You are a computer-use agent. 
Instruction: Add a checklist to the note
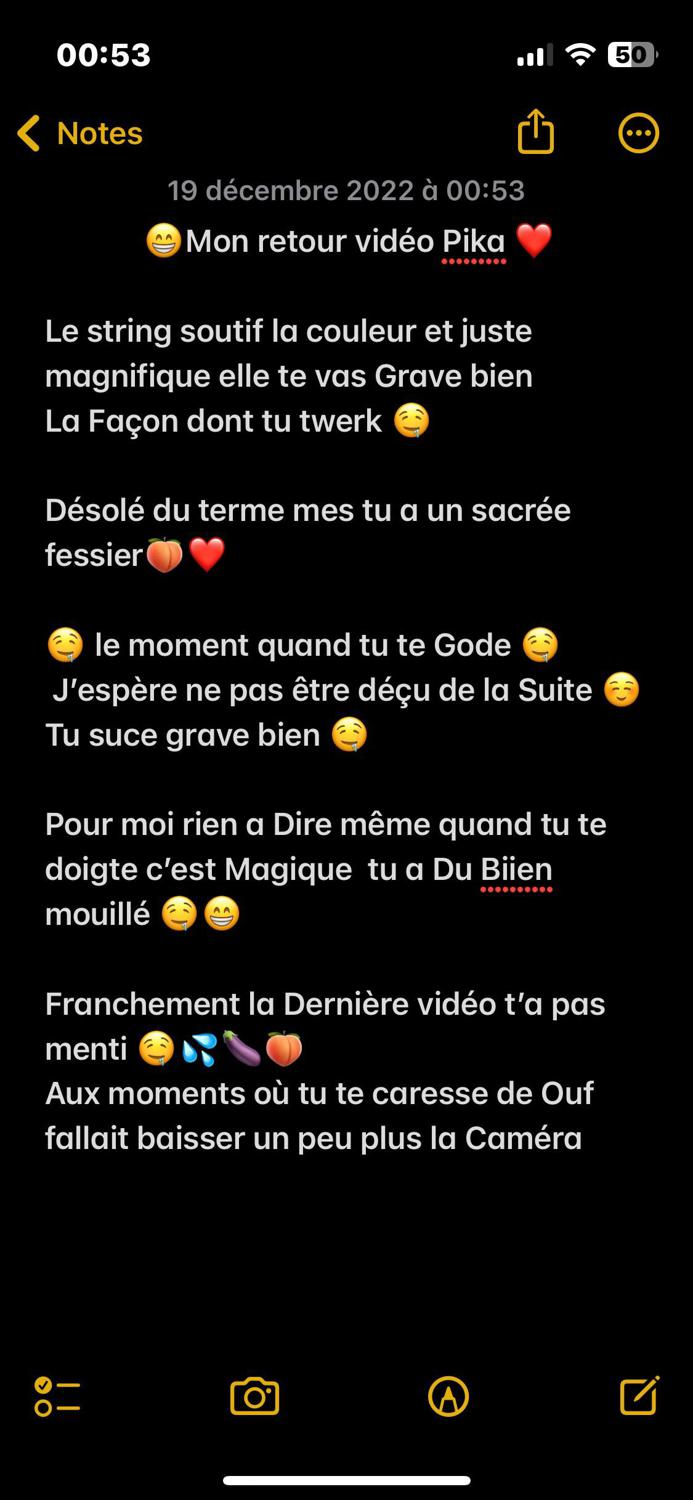[57, 1396]
